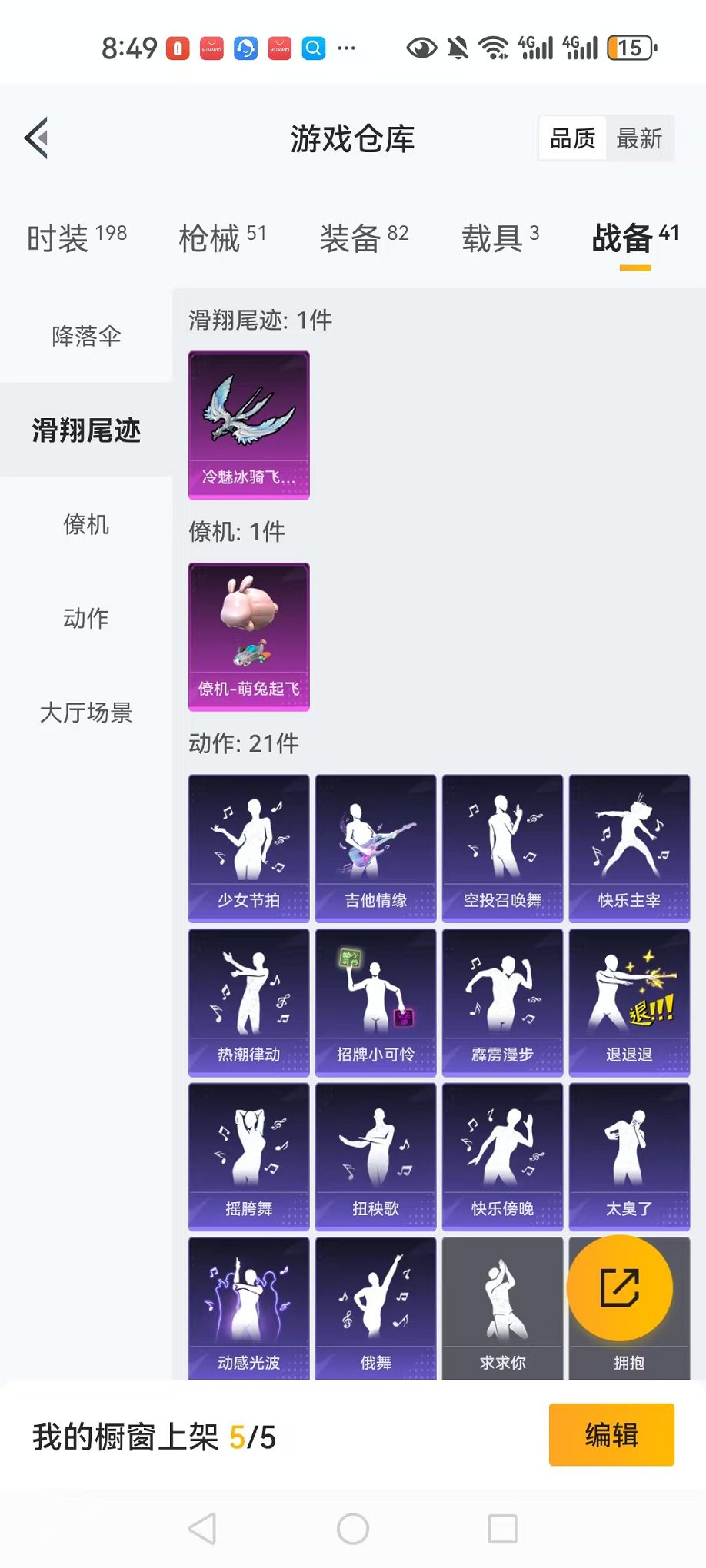Jump to 动作 category in sidebar

pos(86,619)
